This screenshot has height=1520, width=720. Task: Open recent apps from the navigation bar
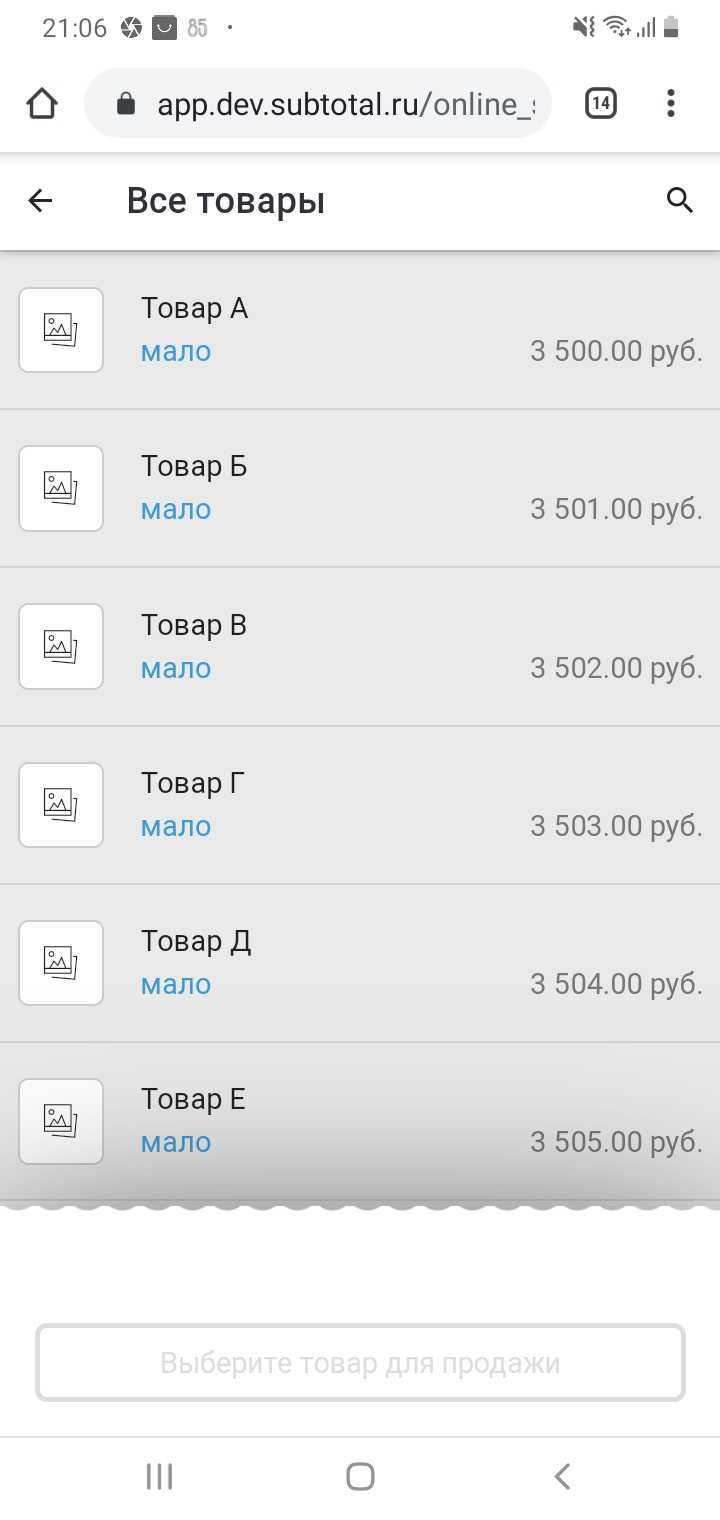tap(159, 1476)
